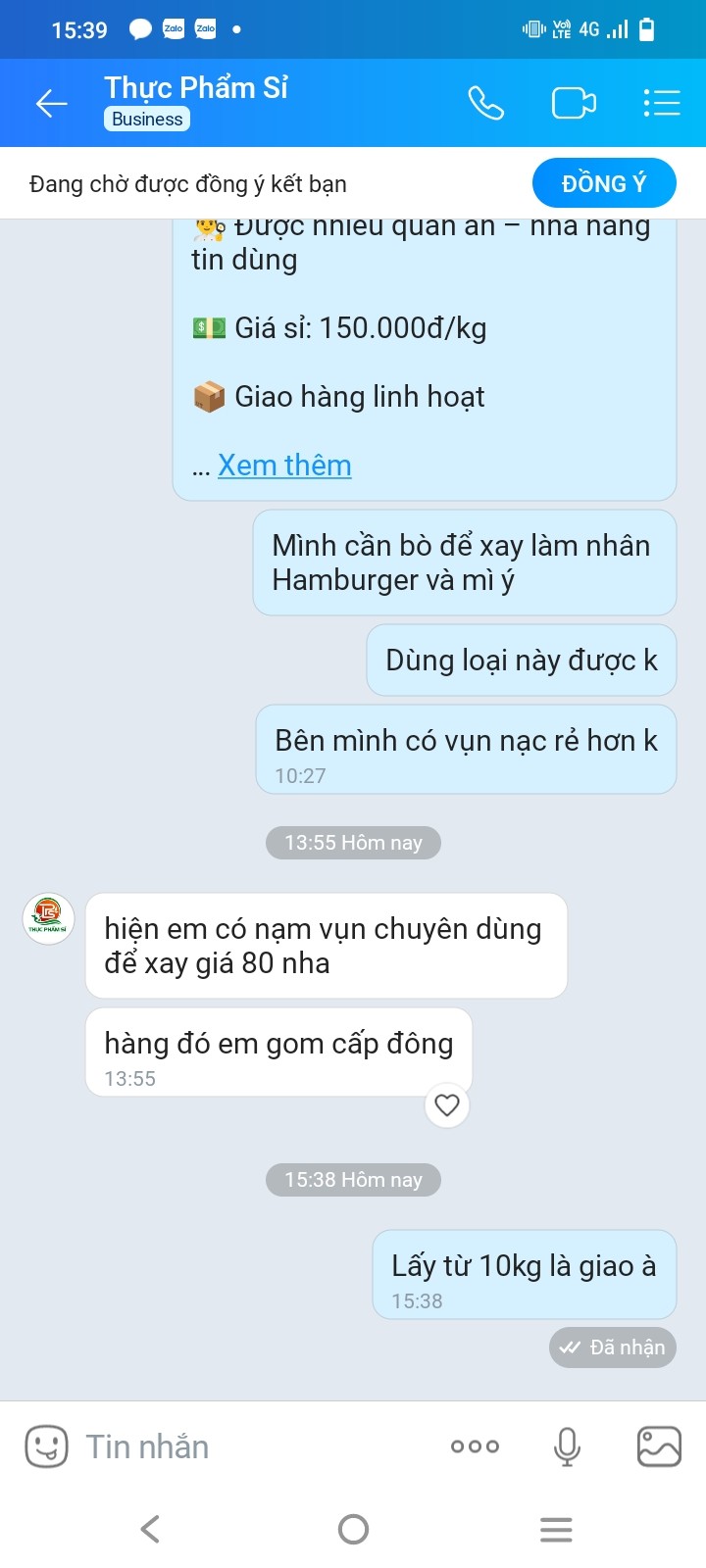Tap ĐỒNG Ý to accept friend request
The image size is (706, 1568).
pyautogui.click(x=604, y=183)
